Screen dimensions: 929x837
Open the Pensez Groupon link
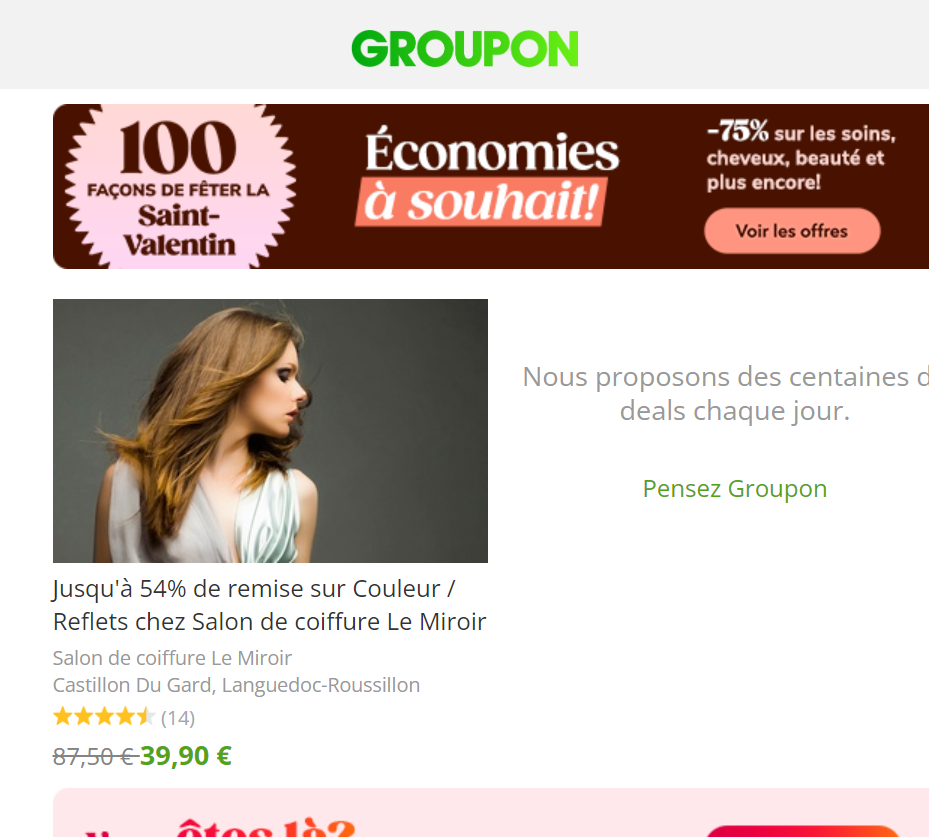[x=734, y=489]
